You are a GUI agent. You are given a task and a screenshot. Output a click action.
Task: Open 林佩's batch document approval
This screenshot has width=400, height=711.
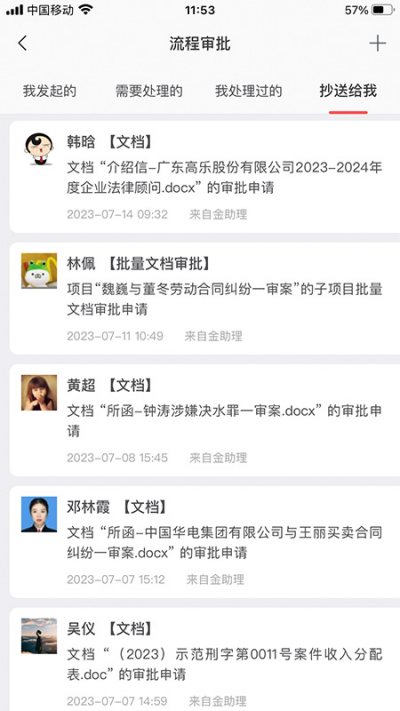(x=205, y=298)
